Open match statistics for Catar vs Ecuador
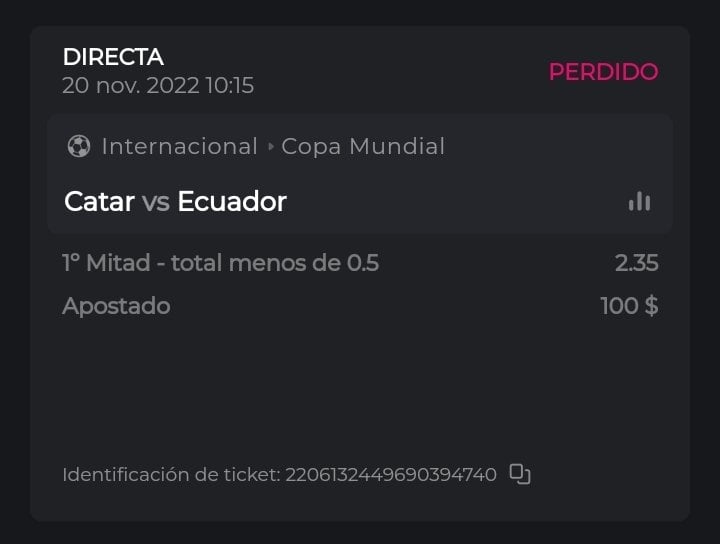The width and height of the screenshot is (720, 544). pos(639,202)
